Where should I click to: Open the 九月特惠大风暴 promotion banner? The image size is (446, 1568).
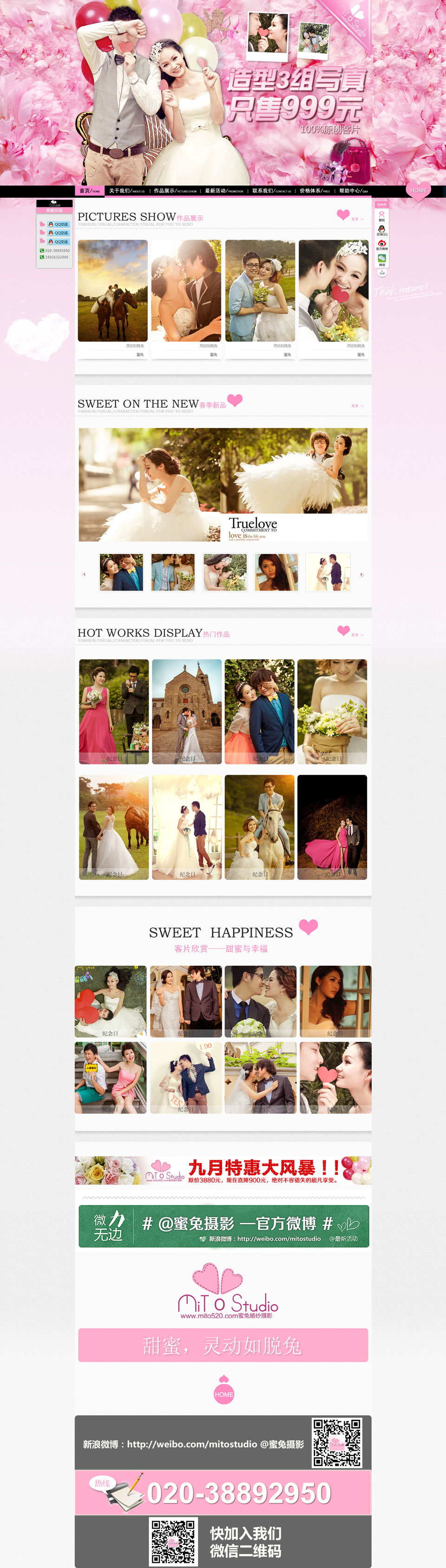223,1171
